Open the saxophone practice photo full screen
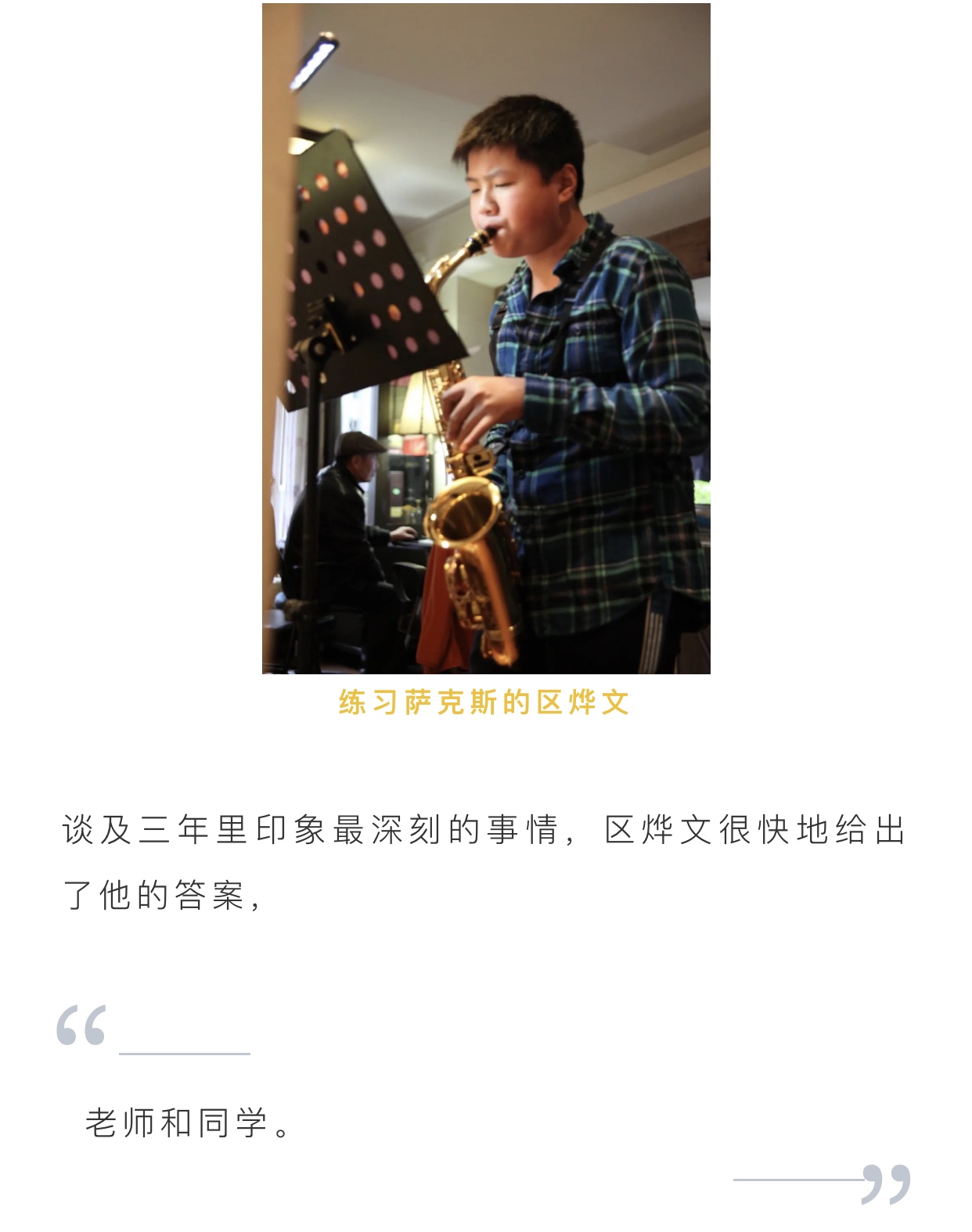The height and width of the screenshot is (1232, 972). pos(486,338)
